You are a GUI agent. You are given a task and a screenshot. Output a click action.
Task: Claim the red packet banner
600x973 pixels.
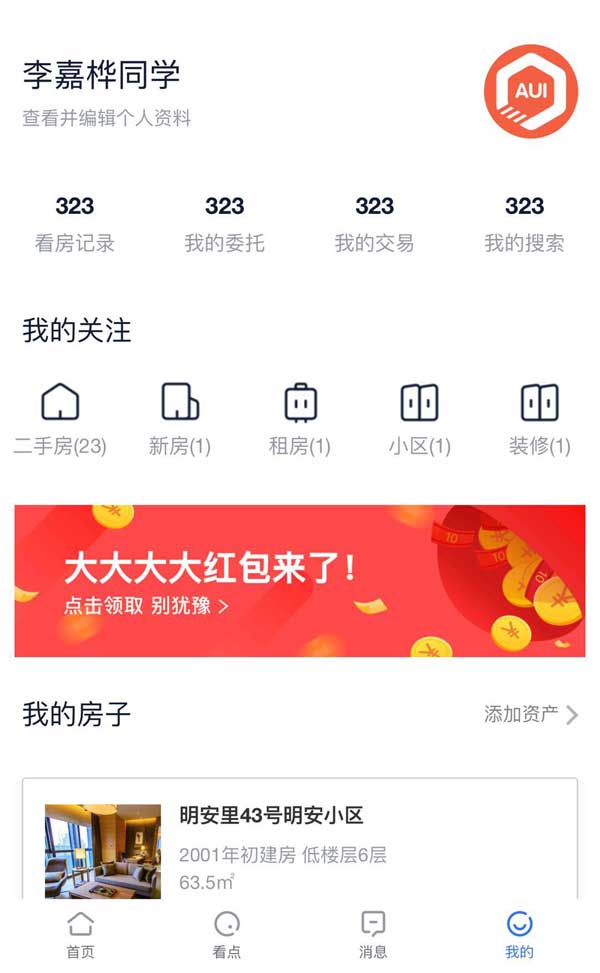point(300,581)
